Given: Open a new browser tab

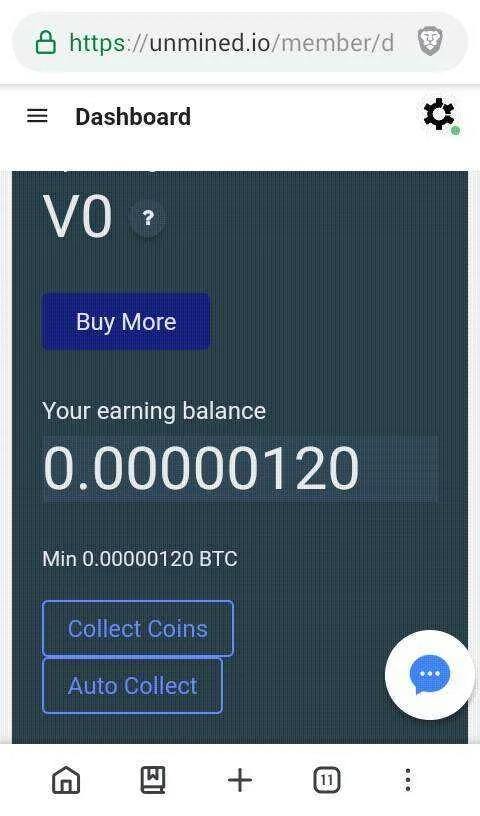Looking at the screenshot, I should [240, 780].
